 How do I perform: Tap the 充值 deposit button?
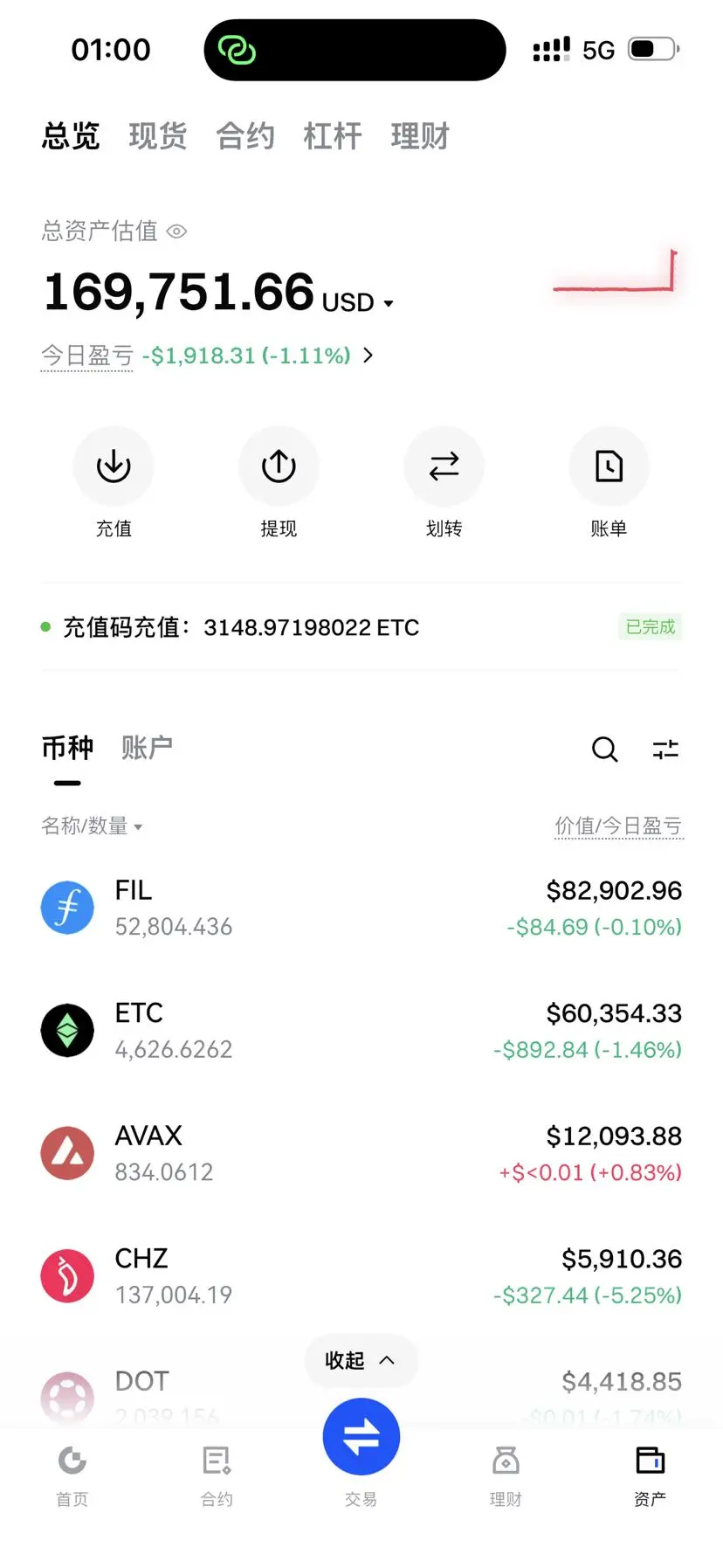coord(114,466)
